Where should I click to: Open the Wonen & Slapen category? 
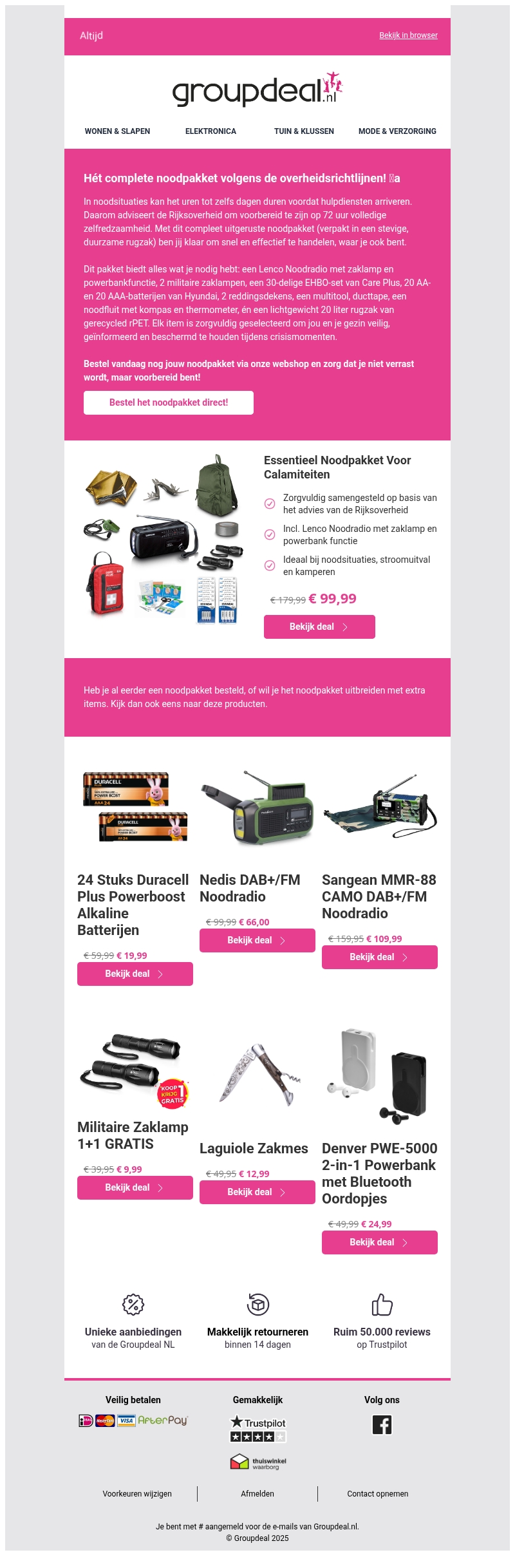(x=117, y=131)
